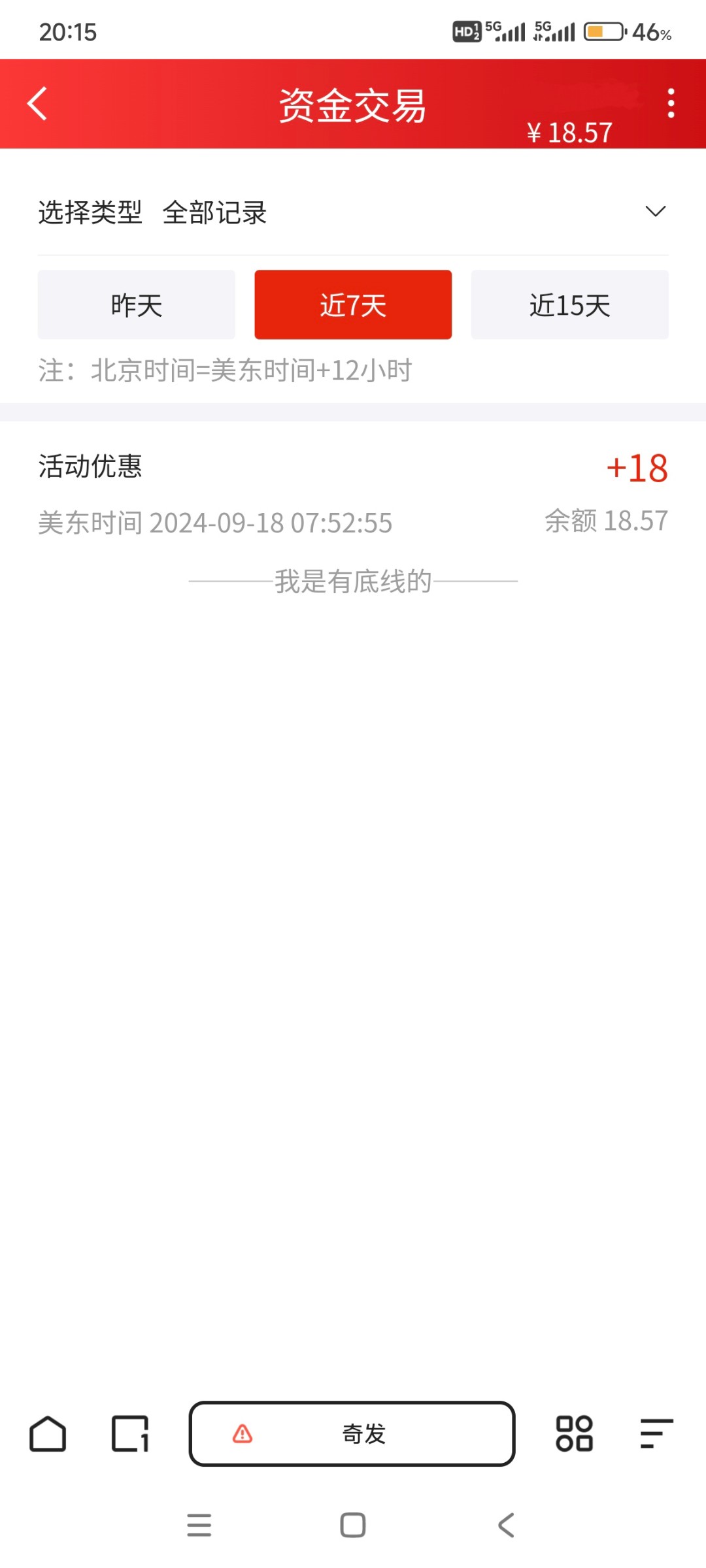The height and width of the screenshot is (1568, 706).
Task: Tap the system recent apps button
Action: [x=199, y=1526]
